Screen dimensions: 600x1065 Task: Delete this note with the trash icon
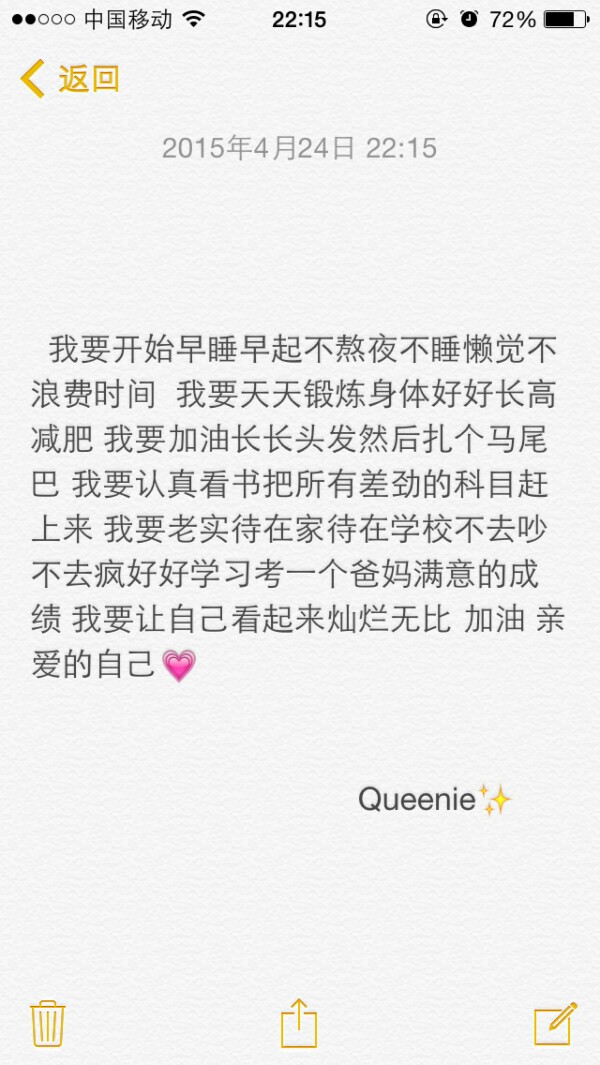coord(48,1023)
